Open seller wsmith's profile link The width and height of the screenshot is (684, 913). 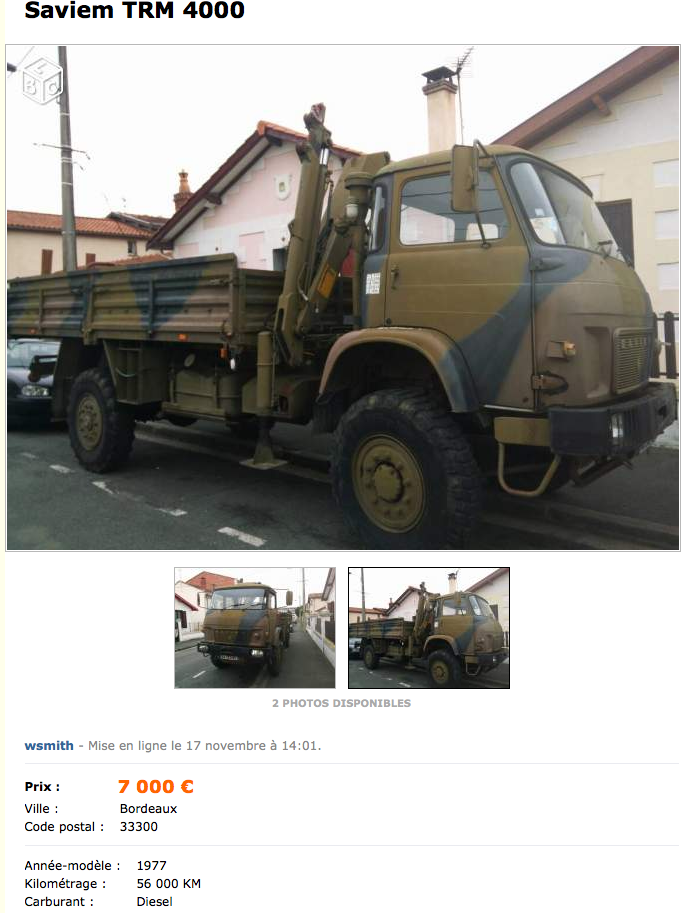click(x=49, y=745)
